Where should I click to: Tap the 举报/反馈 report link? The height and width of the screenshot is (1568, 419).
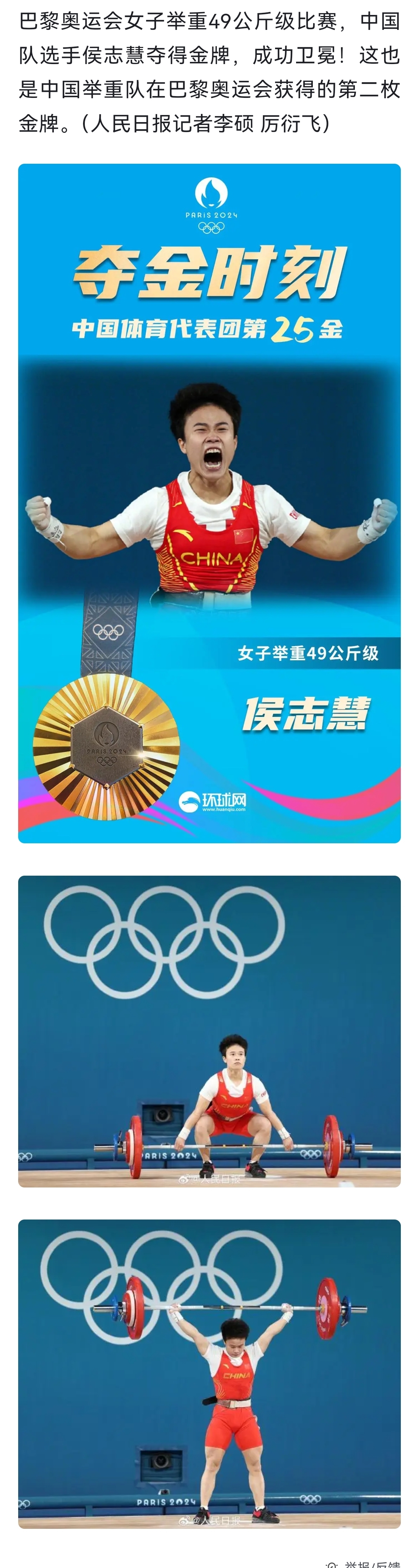tap(372, 1563)
